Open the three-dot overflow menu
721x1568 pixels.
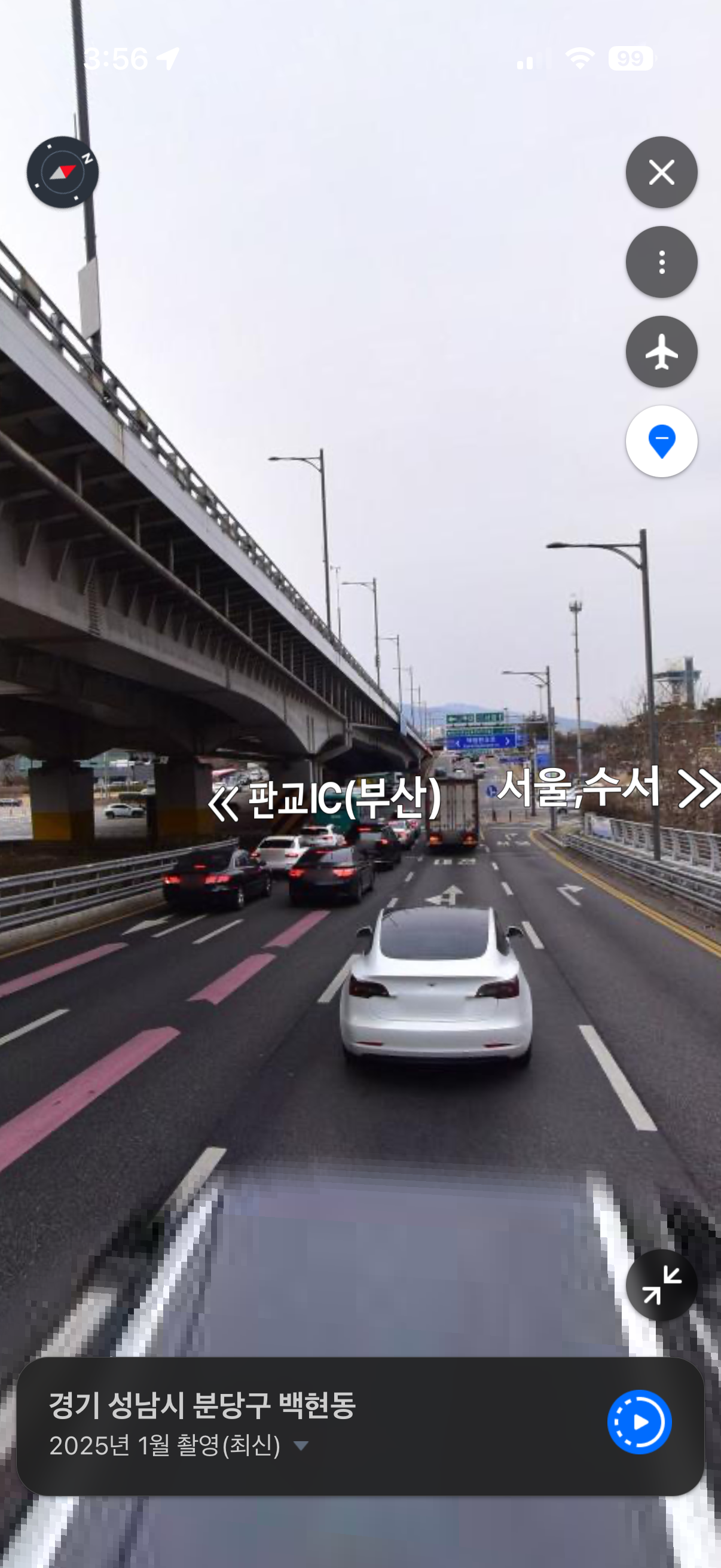[x=661, y=263]
